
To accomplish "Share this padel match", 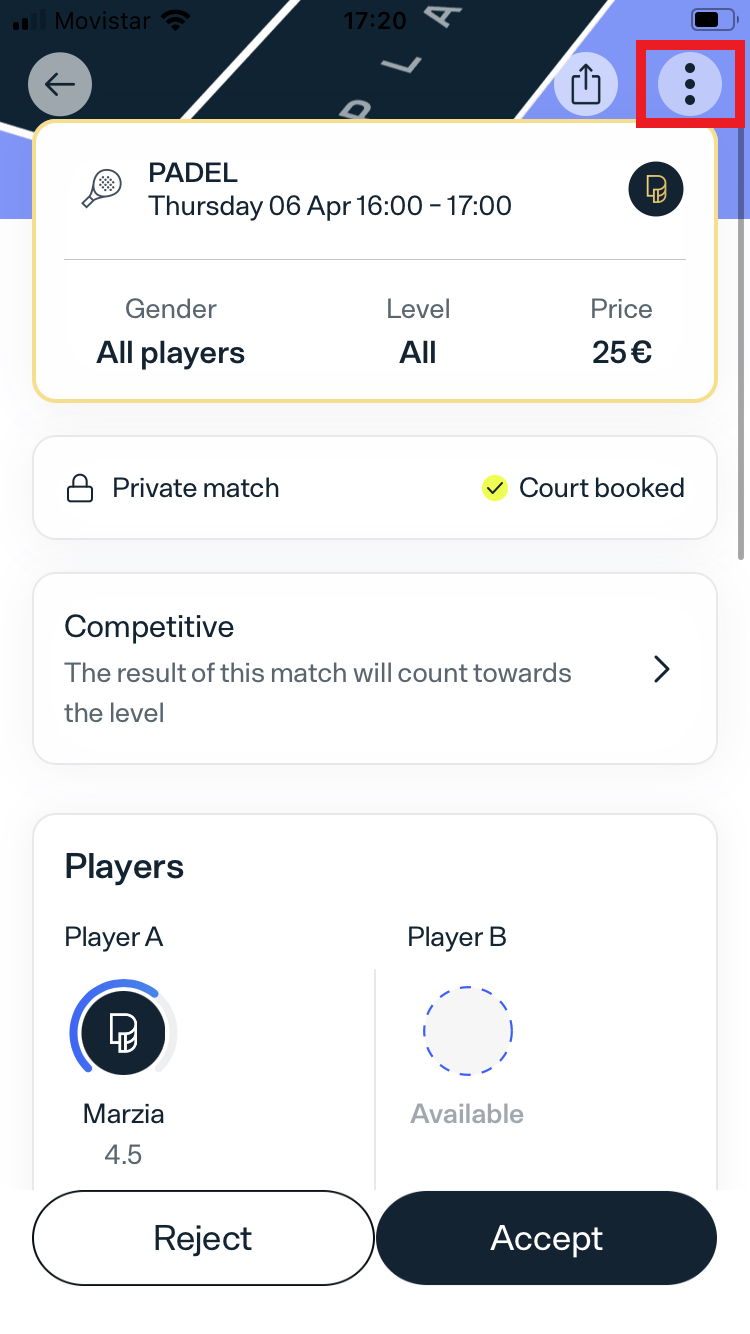I will pyautogui.click(x=586, y=84).
